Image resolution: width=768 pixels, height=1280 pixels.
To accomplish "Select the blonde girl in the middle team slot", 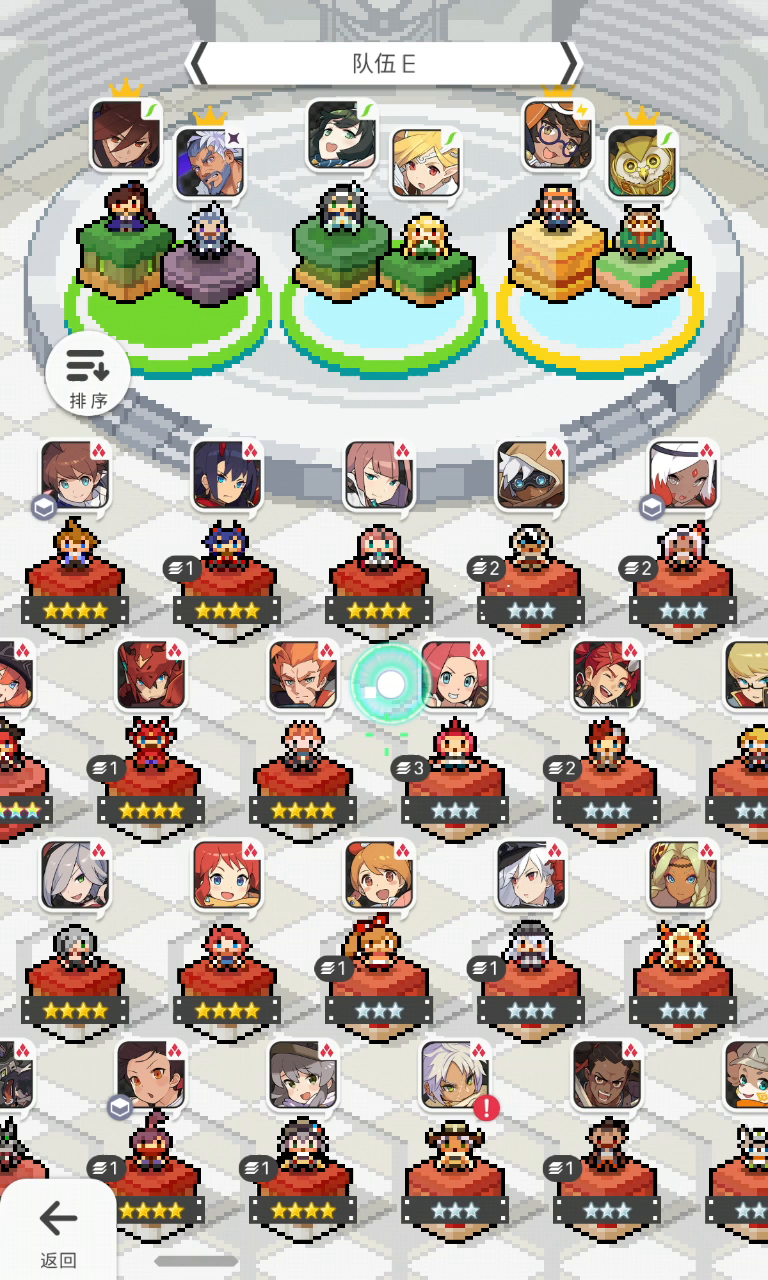I will pyautogui.click(x=425, y=162).
